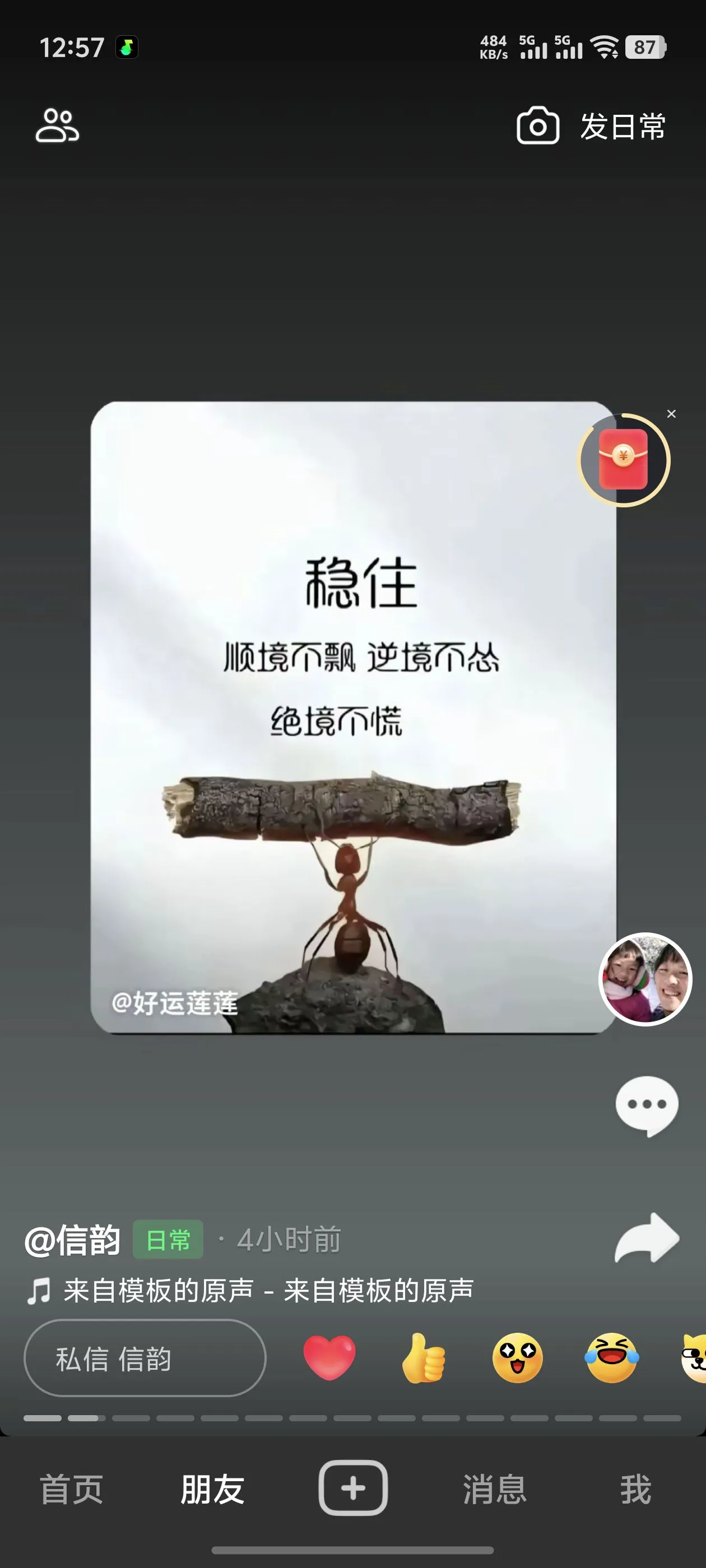This screenshot has height=1568, width=706.
Task: Open the 私信 信韵 message field
Action: [145, 1359]
